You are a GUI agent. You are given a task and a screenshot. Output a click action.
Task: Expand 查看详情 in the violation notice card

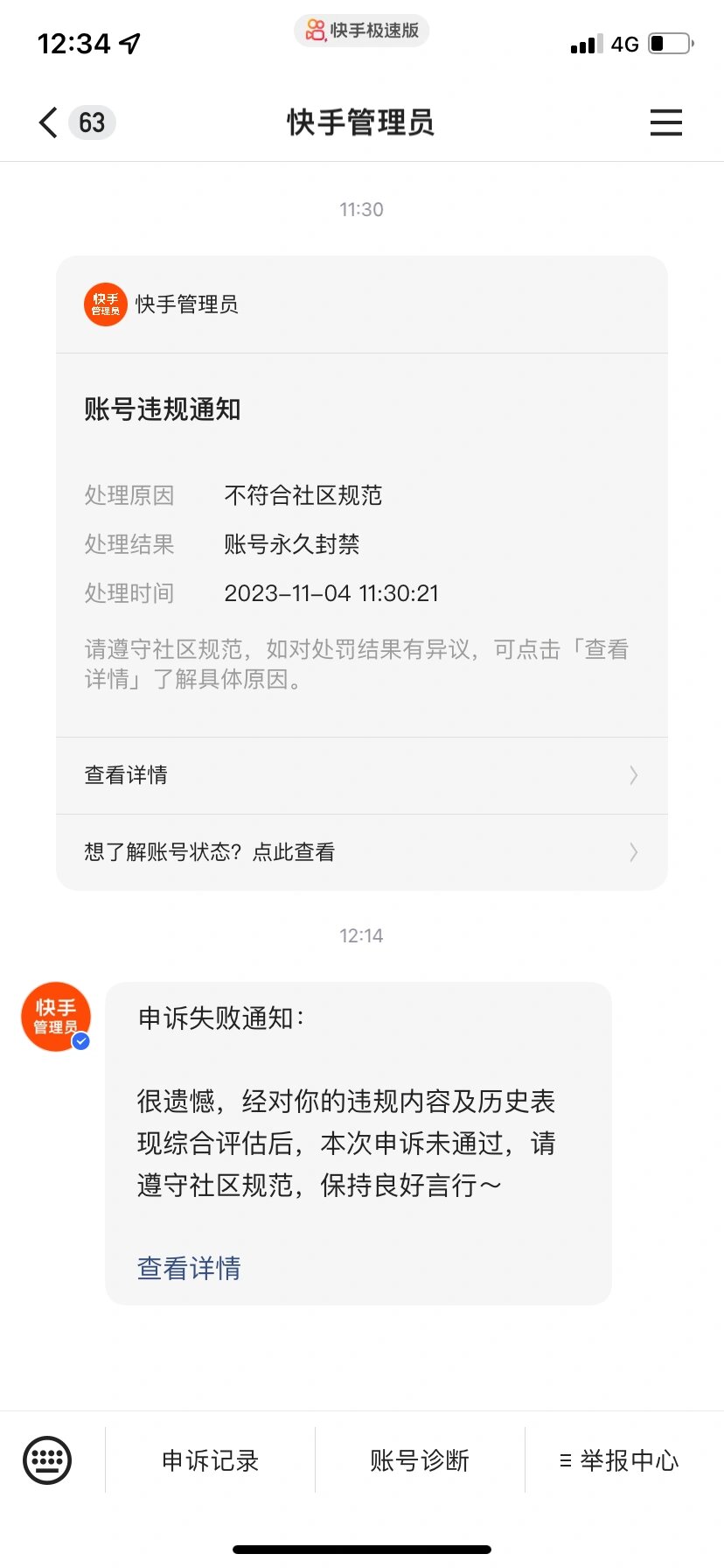[x=125, y=775]
